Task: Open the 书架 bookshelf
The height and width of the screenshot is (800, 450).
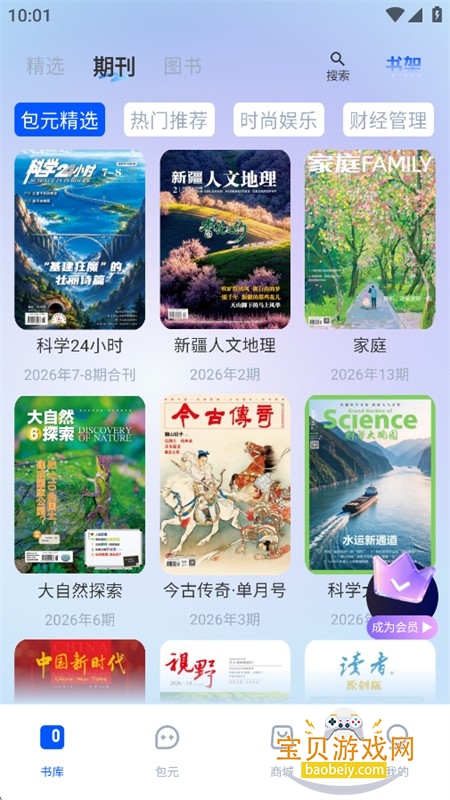Action: (x=403, y=66)
